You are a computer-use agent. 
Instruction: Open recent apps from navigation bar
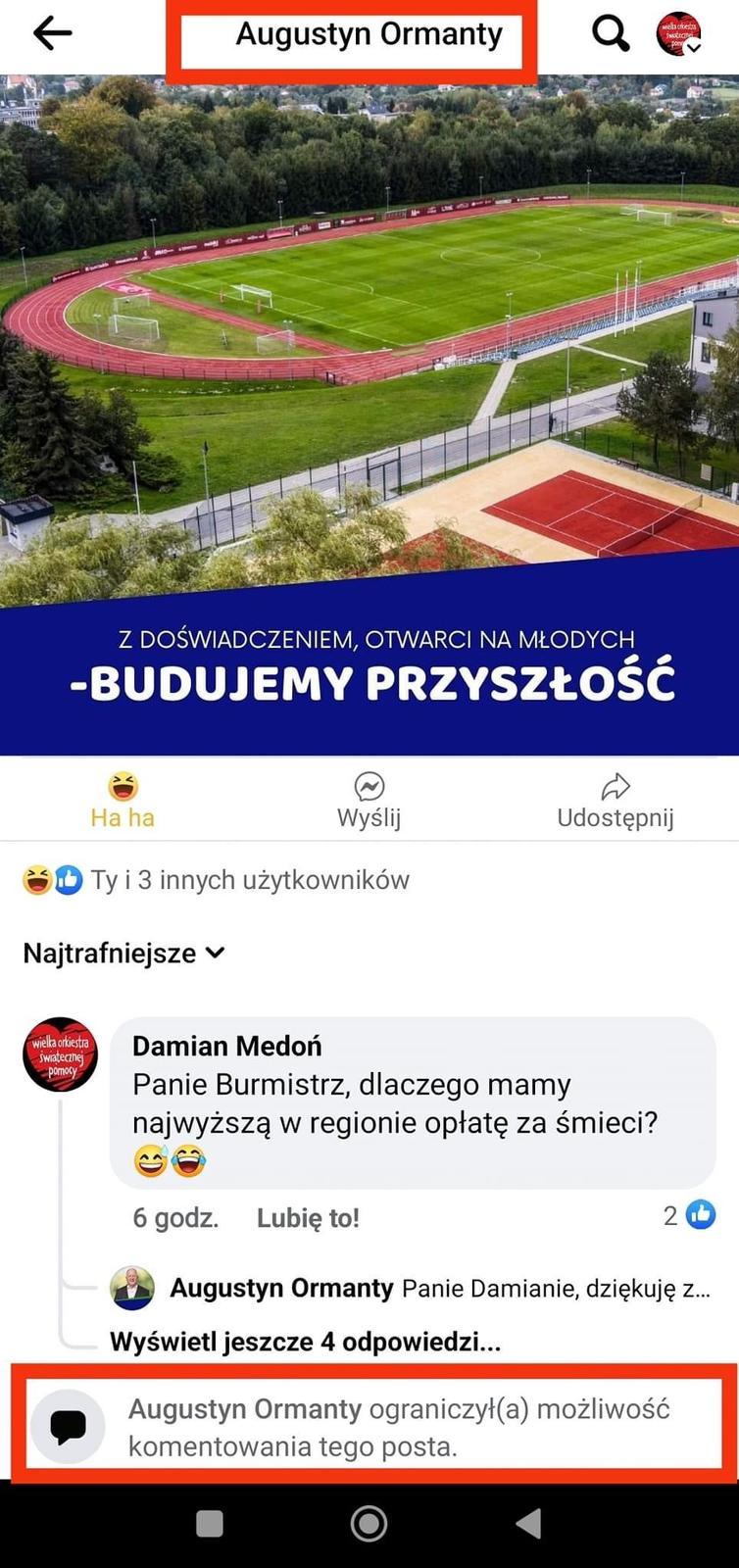210,1524
